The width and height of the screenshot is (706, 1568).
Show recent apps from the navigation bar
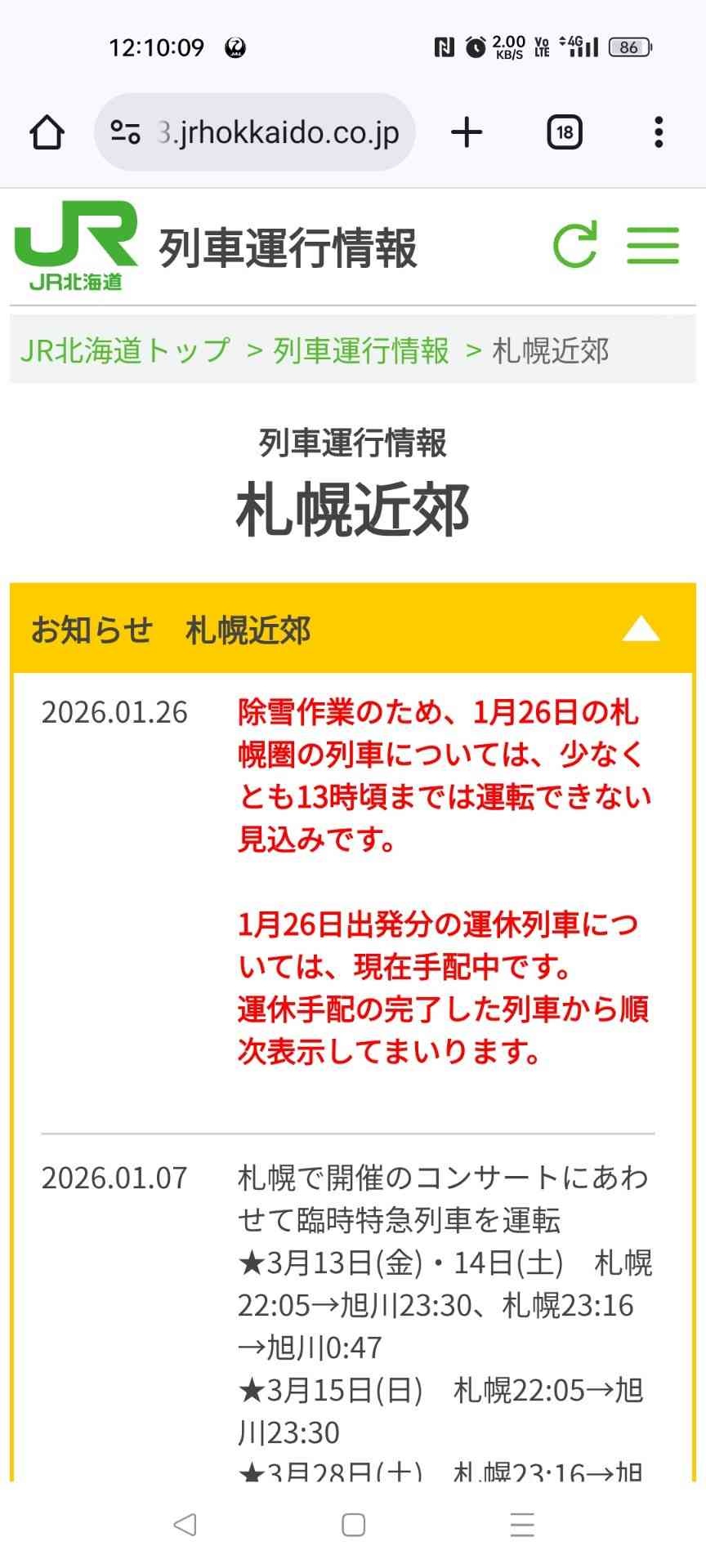click(x=521, y=1524)
